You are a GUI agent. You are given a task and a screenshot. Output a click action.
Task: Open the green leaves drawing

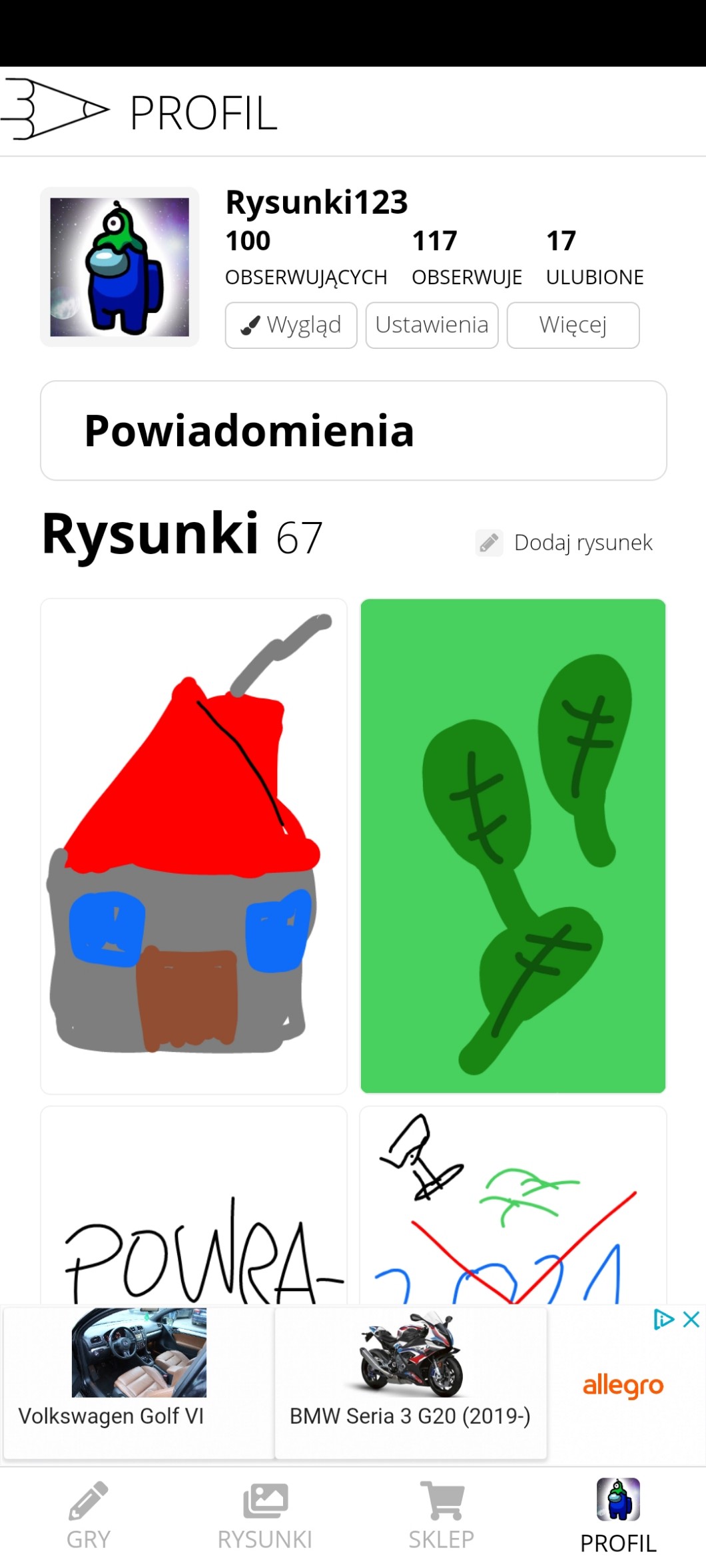[x=513, y=846]
